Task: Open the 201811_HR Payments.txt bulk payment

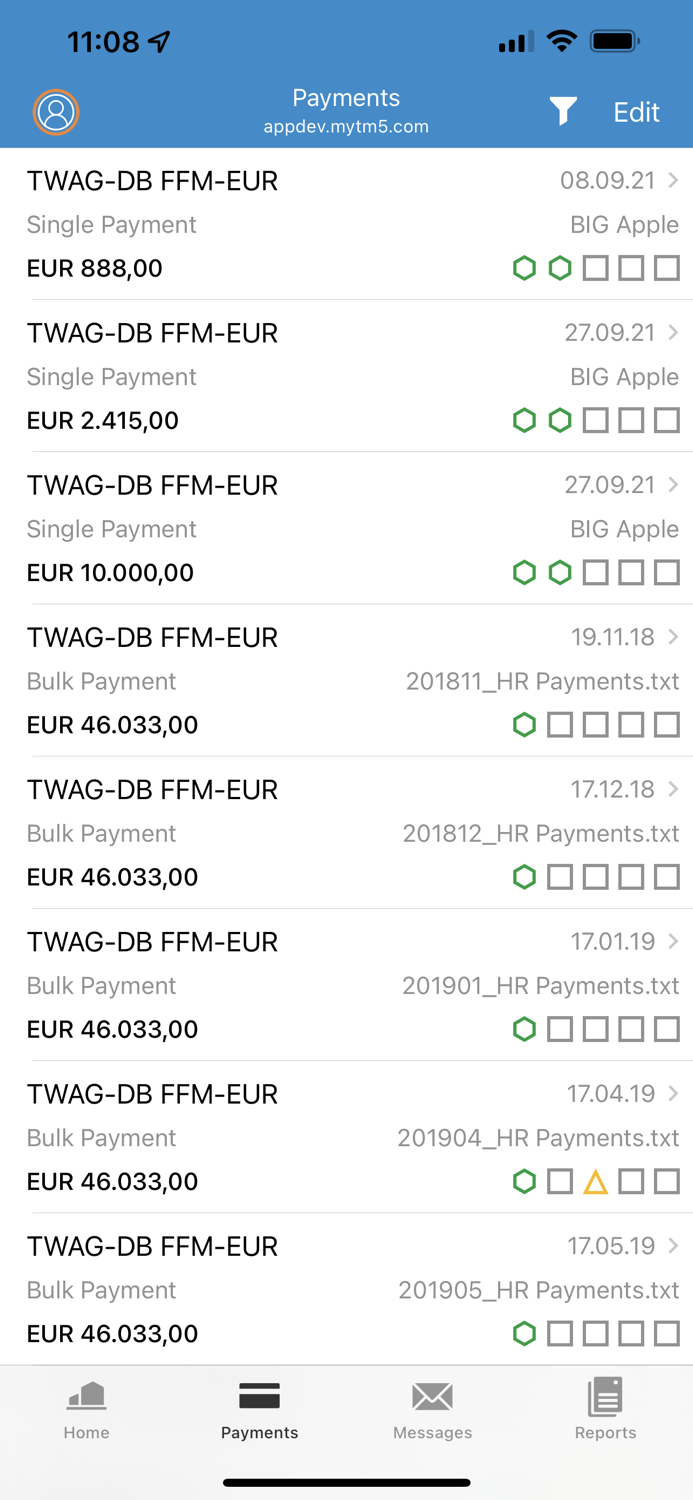Action: (x=346, y=680)
